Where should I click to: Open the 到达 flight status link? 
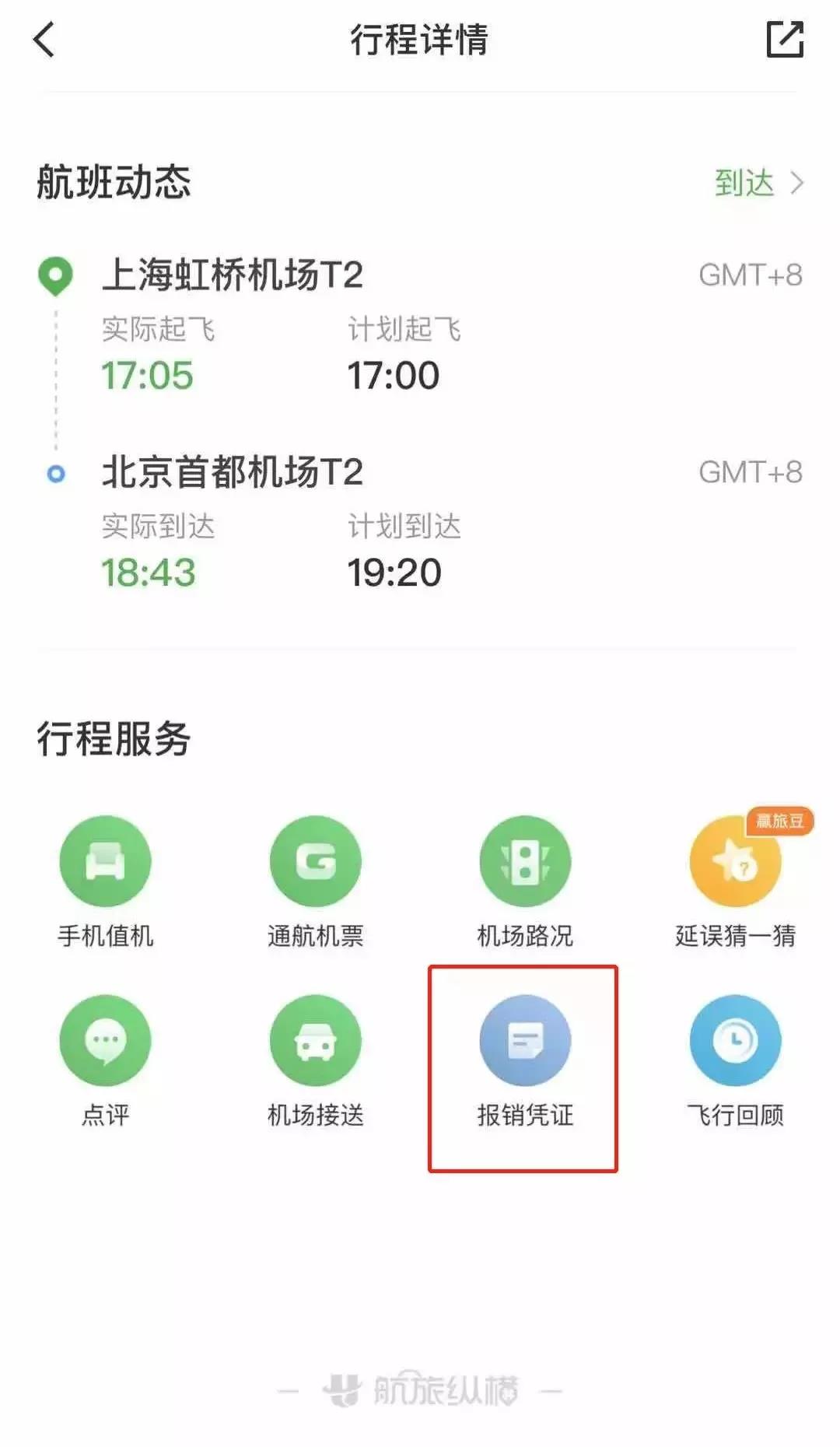coord(758,184)
